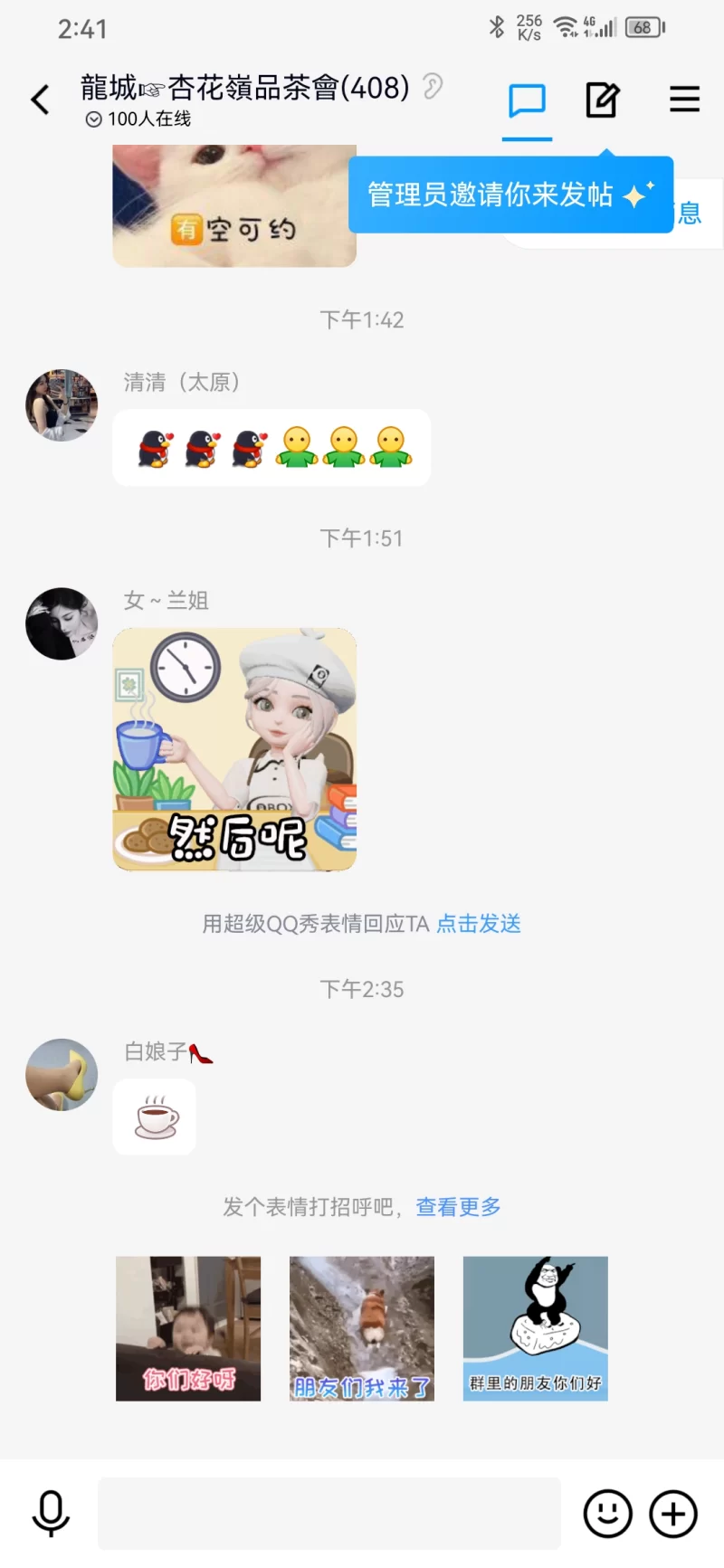Image resolution: width=724 pixels, height=1568 pixels.
Task: Open the cat sticker saying 有空可约
Action: click(x=234, y=206)
